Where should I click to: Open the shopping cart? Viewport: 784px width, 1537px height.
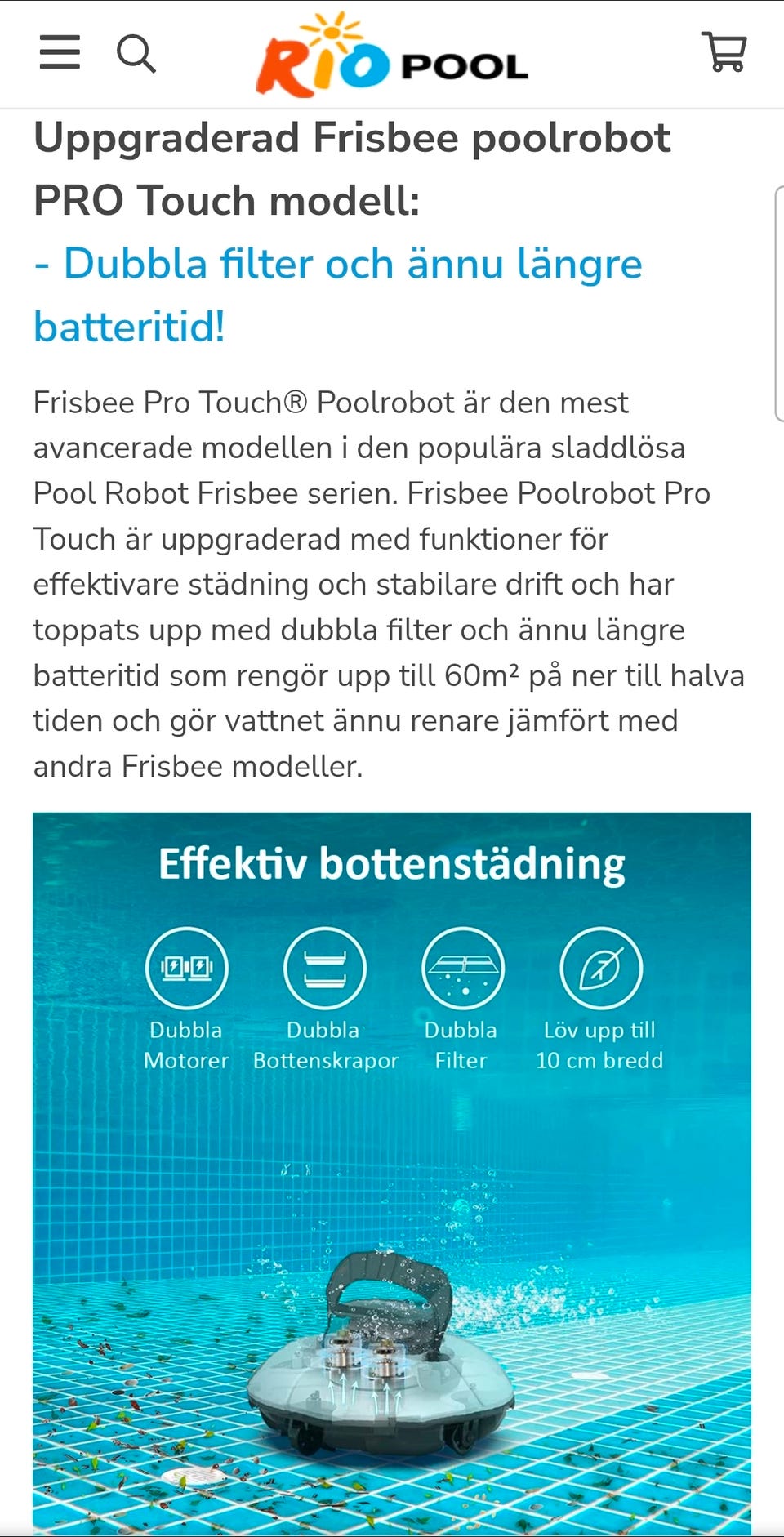pos(724,52)
